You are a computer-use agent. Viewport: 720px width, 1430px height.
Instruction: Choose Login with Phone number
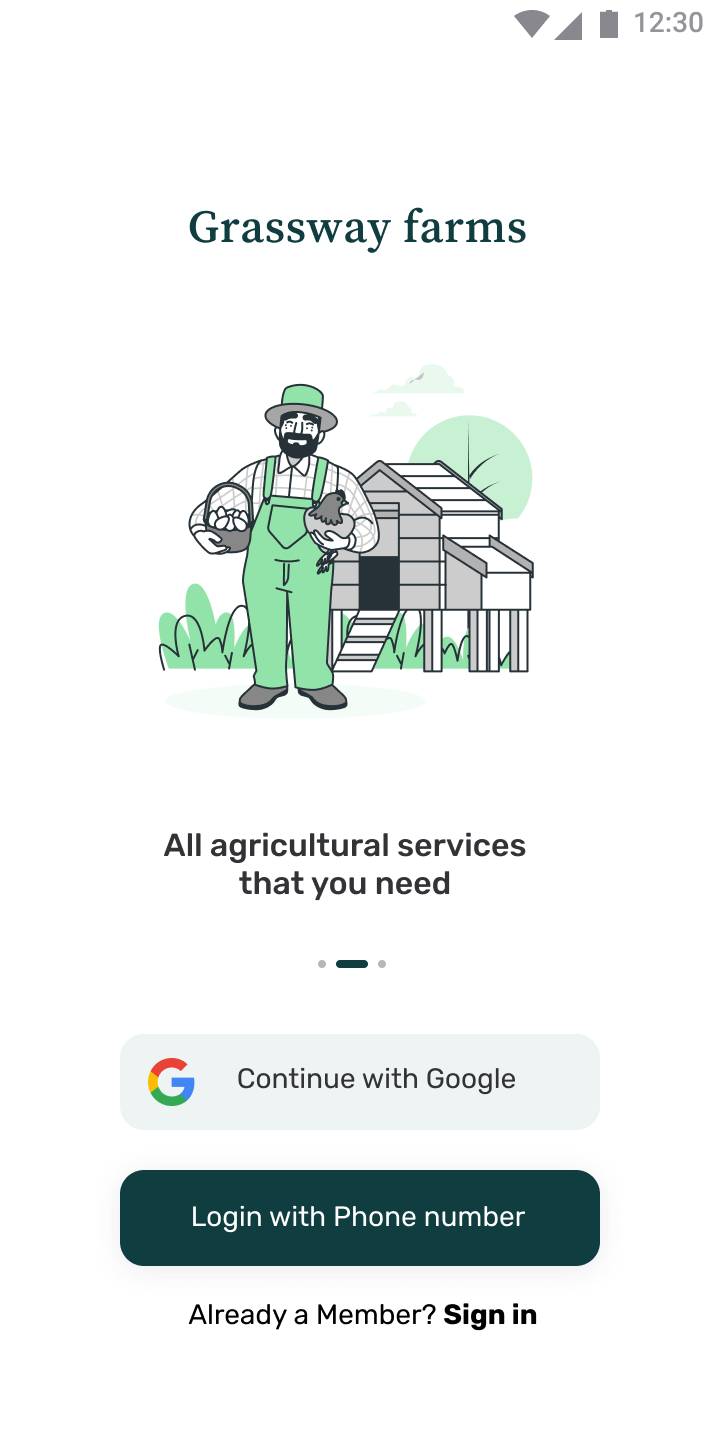[360, 1217]
